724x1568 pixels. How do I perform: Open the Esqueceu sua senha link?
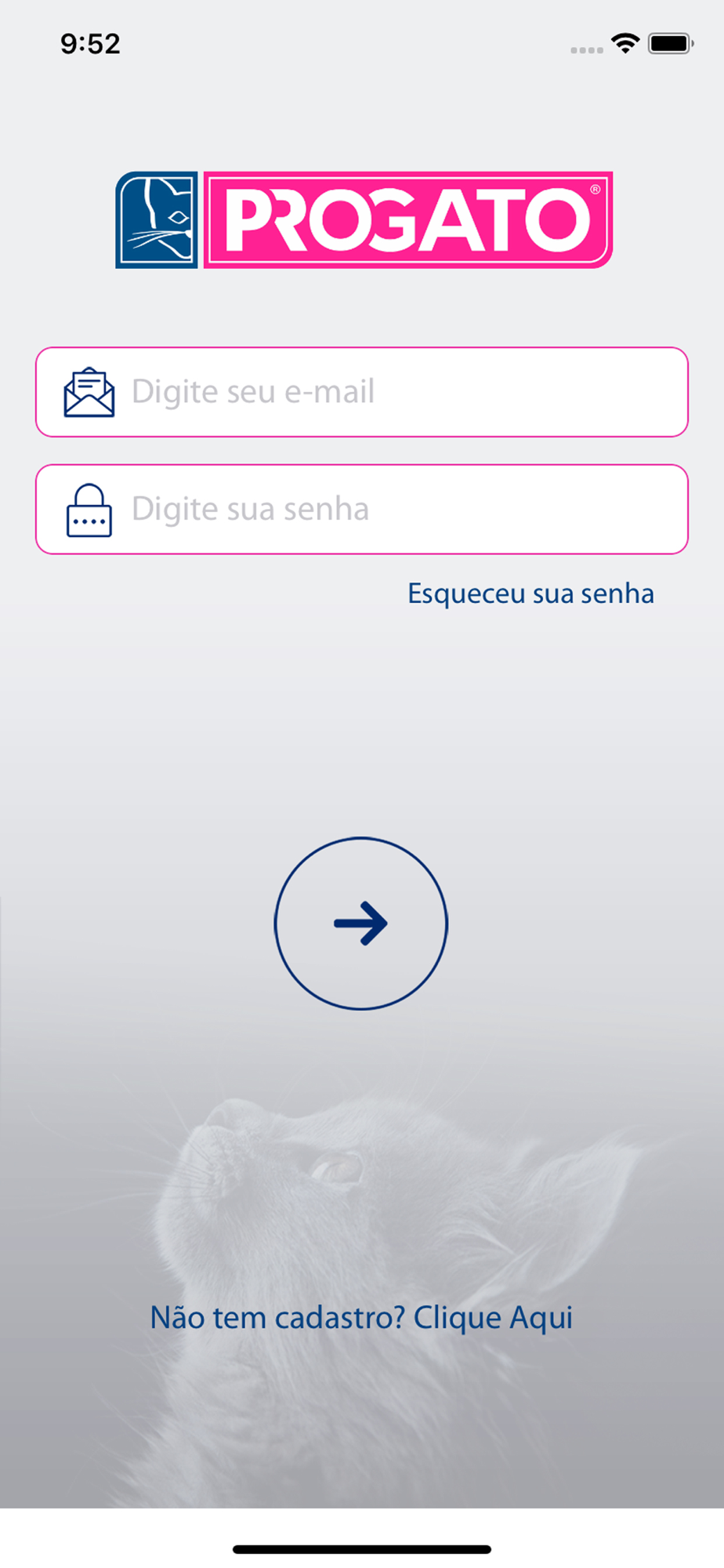(x=530, y=593)
